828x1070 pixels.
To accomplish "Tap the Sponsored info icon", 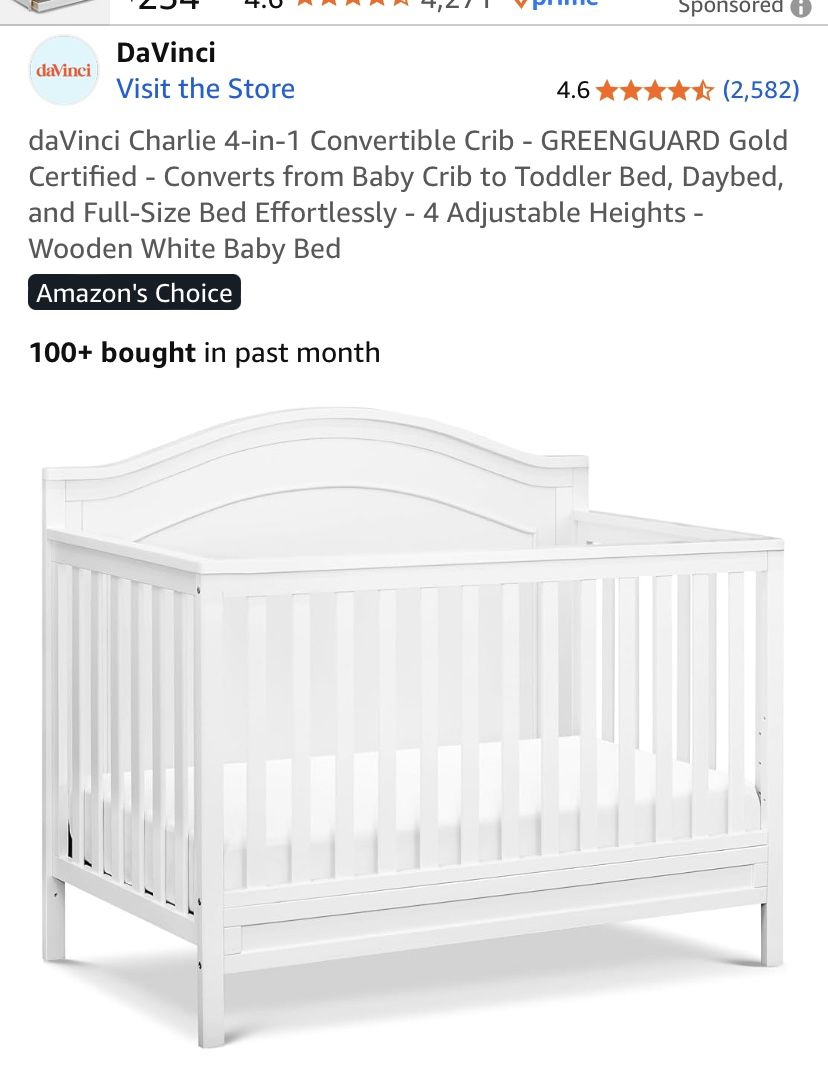I will pos(801,8).
